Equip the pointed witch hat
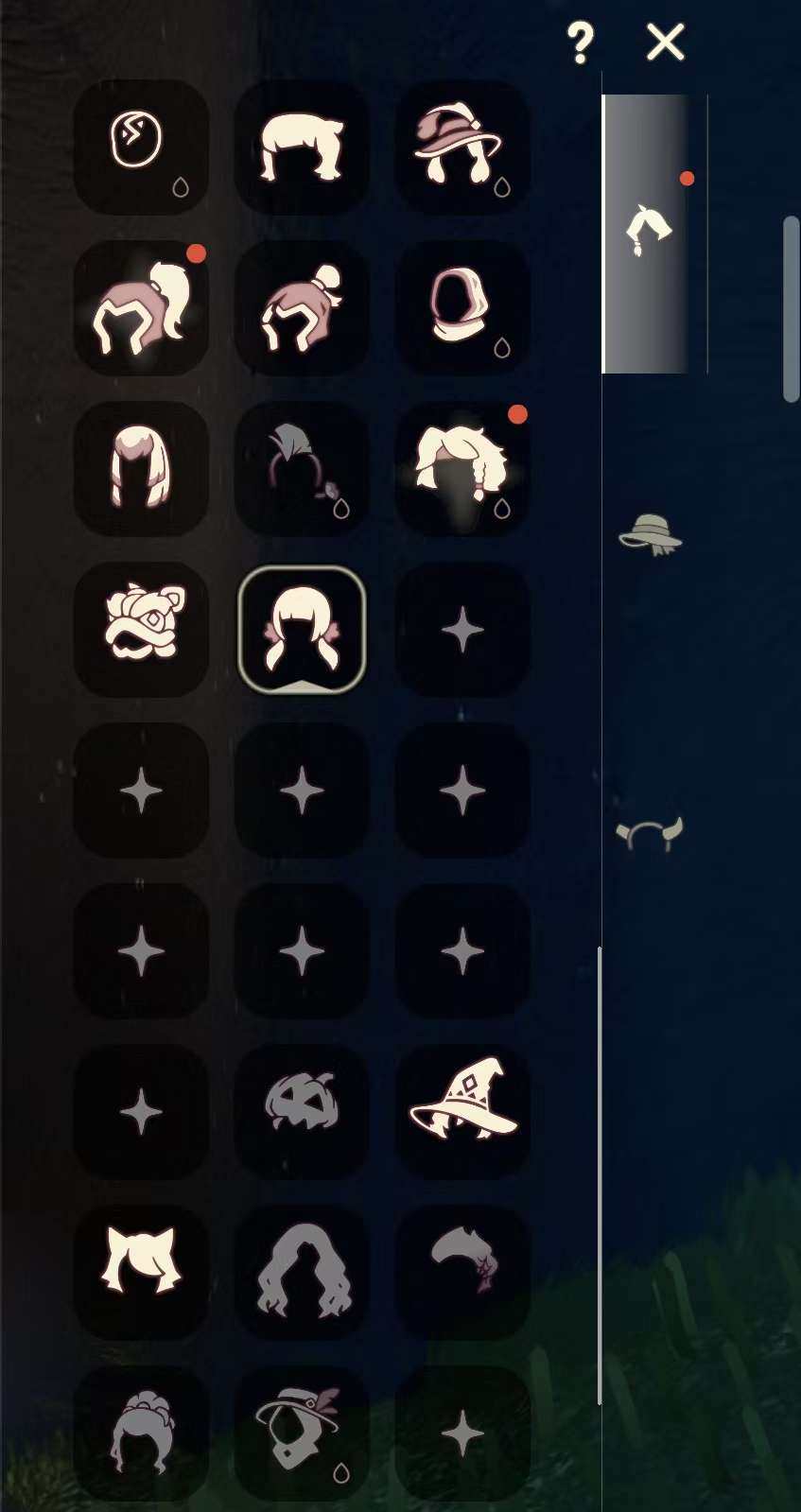The image size is (801, 1512). click(461, 1111)
